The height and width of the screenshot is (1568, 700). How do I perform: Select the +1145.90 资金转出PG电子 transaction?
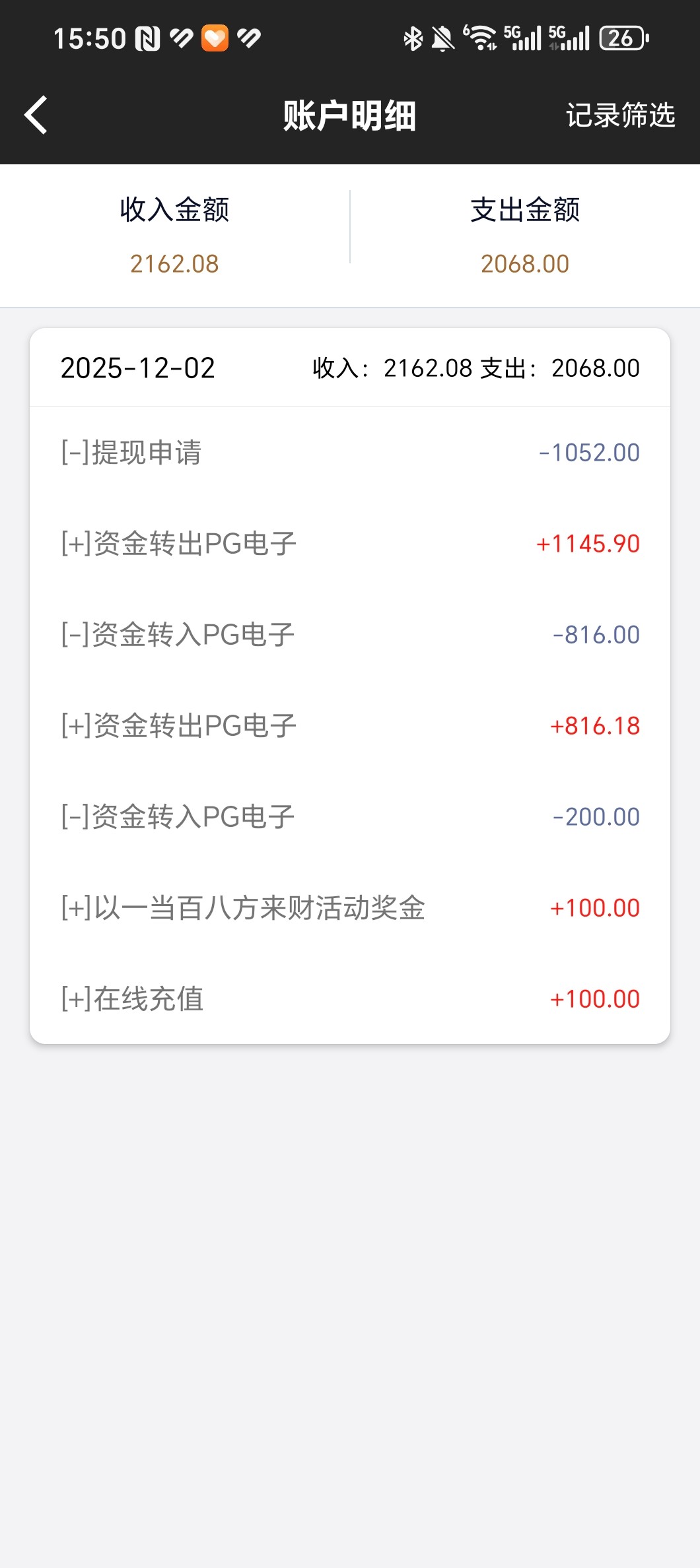click(x=350, y=543)
